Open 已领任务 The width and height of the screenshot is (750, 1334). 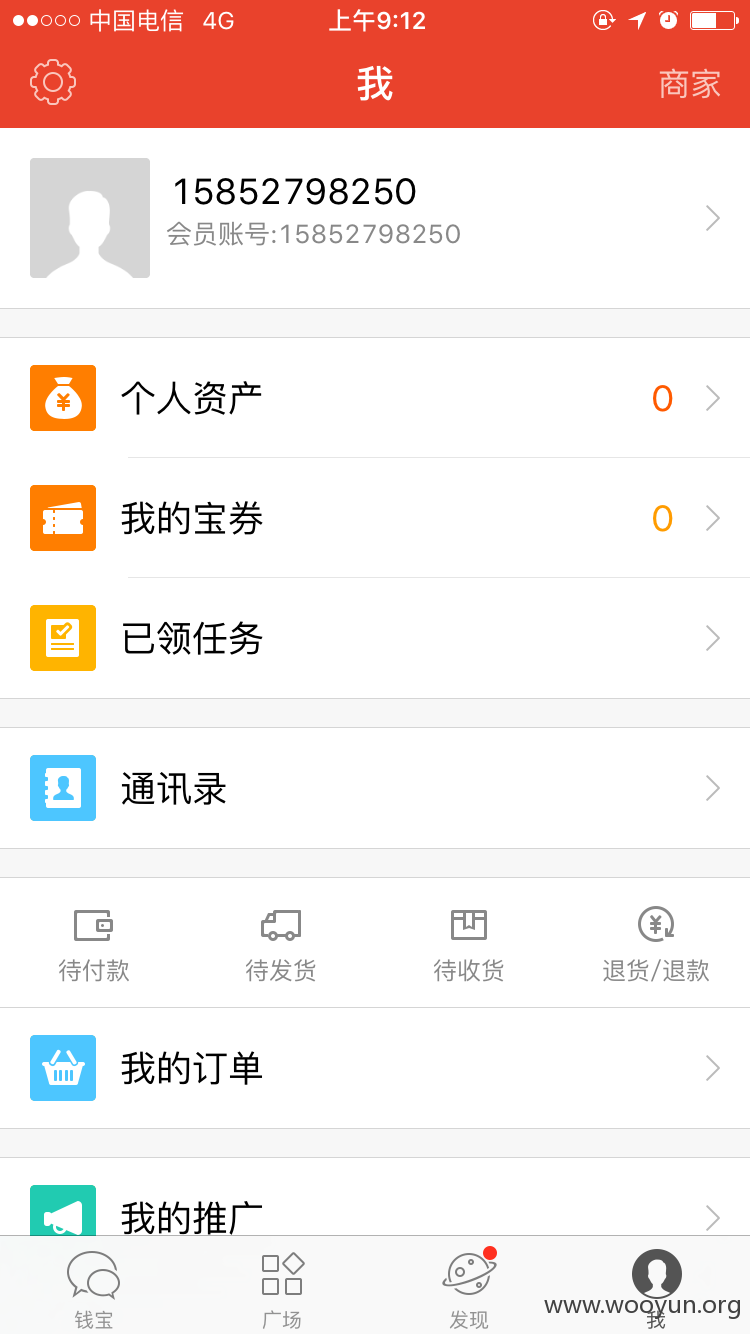pos(375,638)
